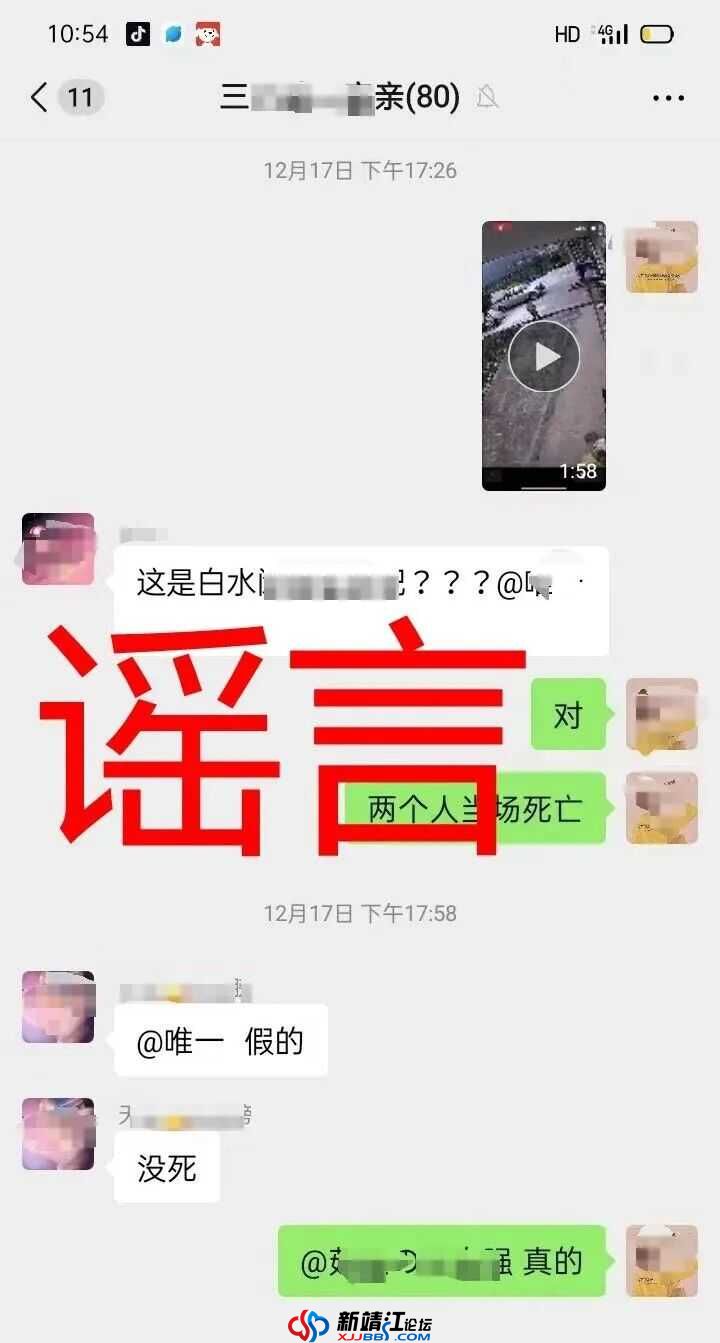Viewport: 720px width, 1343px height.
Task: Go back to the chat list
Action: pyautogui.click(x=40, y=97)
